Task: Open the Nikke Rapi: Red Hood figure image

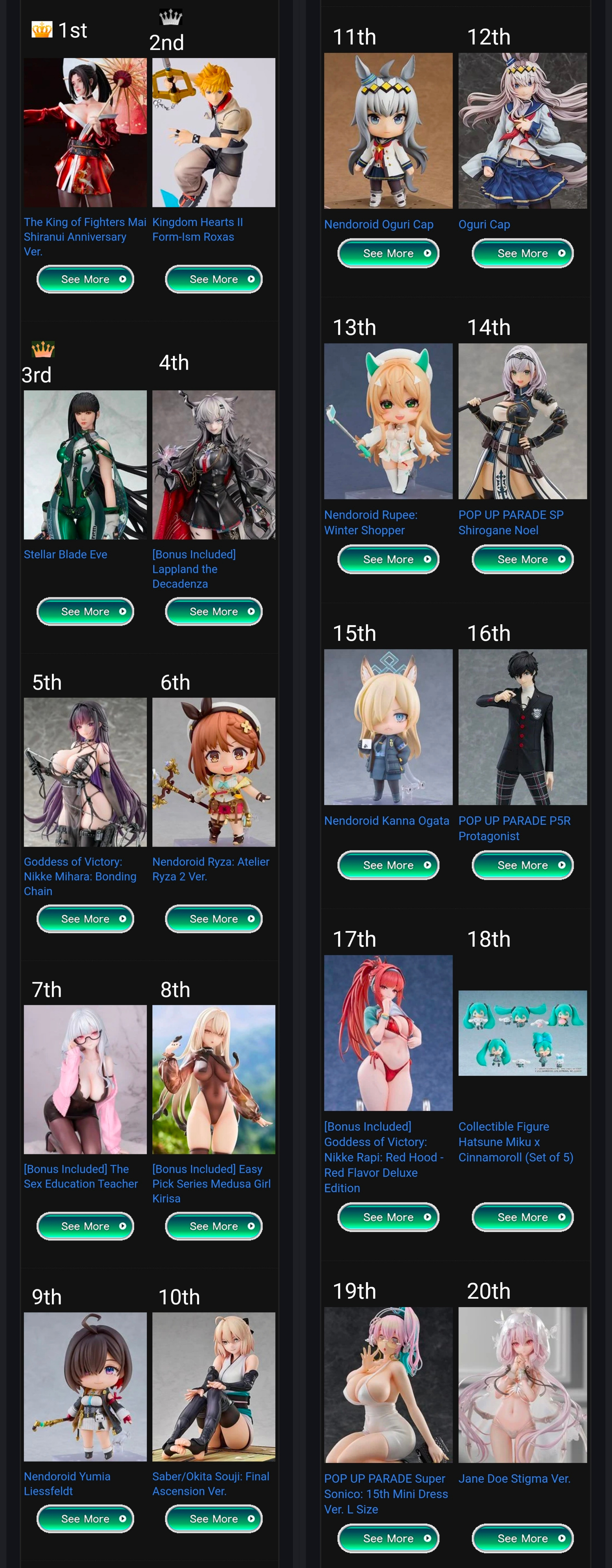Action: (x=388, y=1033)
